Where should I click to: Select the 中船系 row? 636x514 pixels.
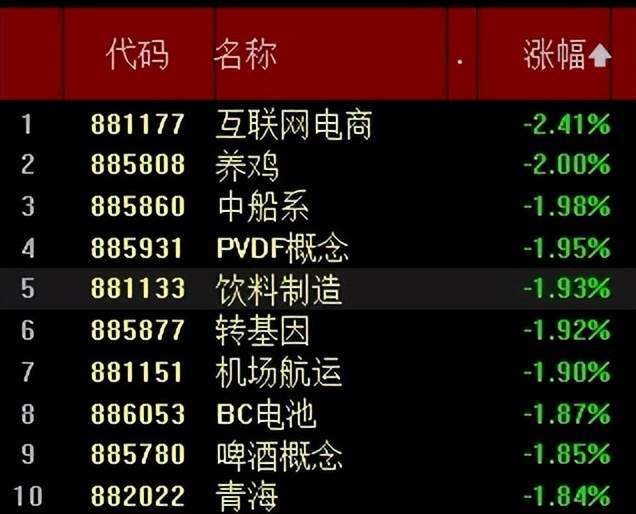click(x=263, y=206)
